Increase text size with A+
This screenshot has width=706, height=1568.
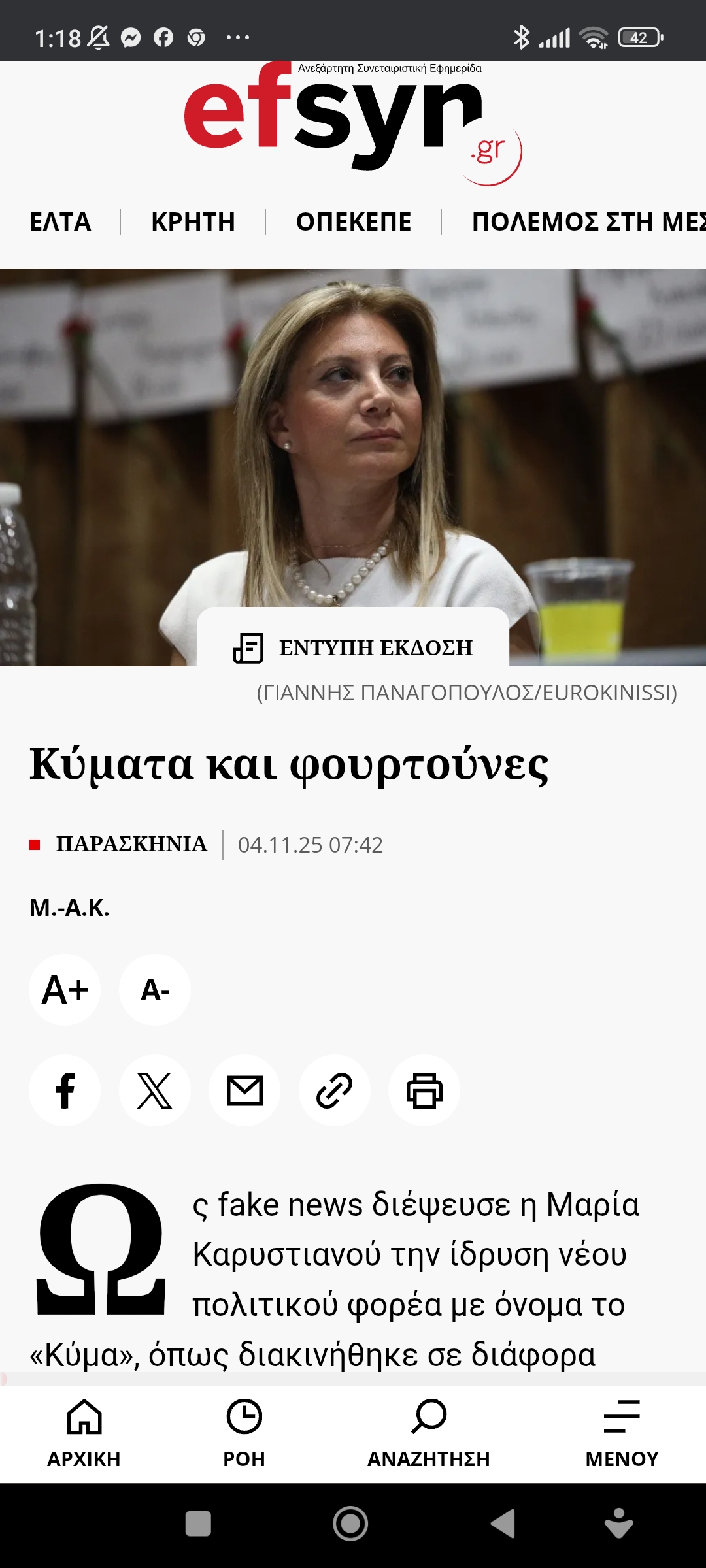pyautogui.click(x=65, y=990)
